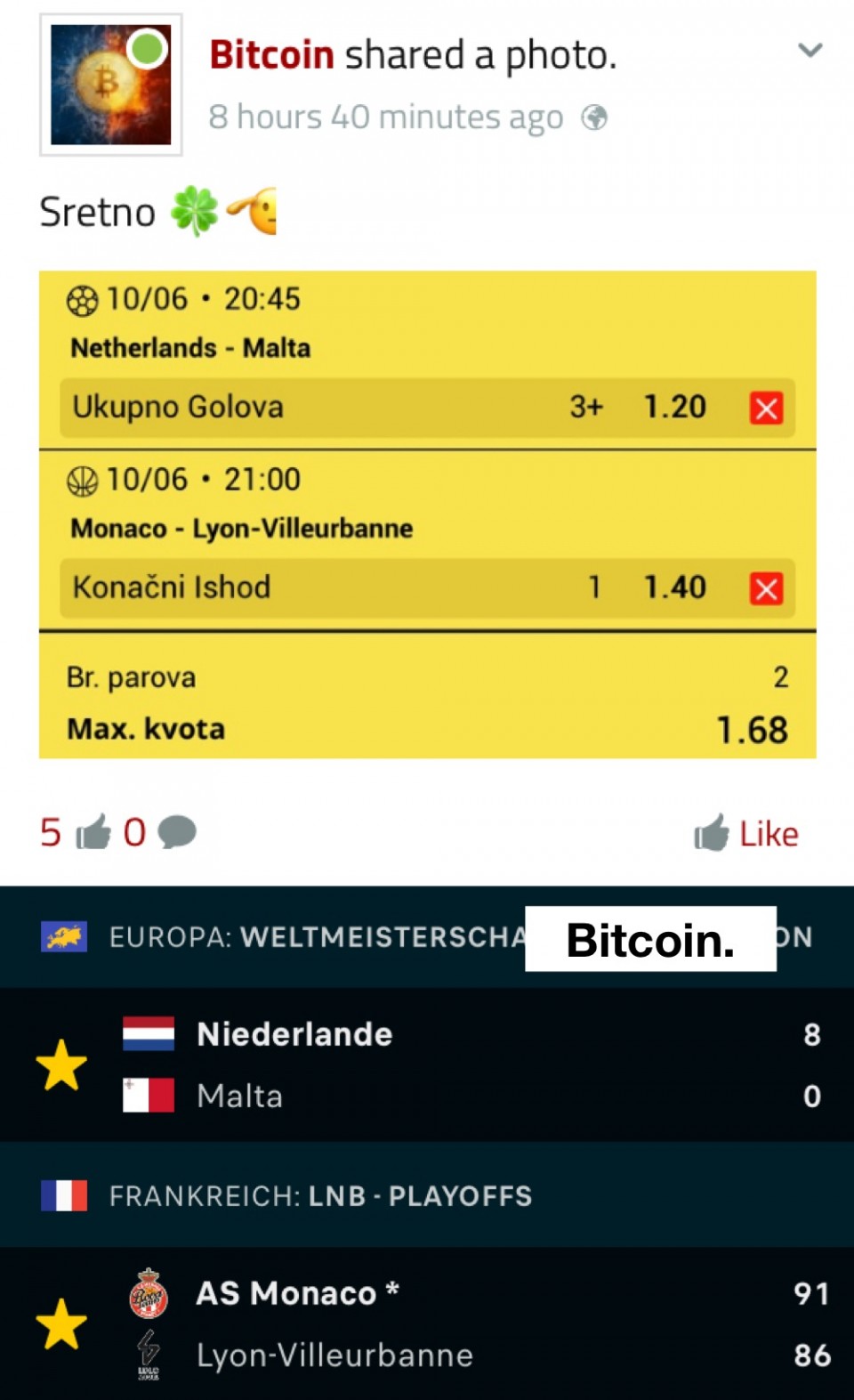
Task: Open Bitcoin's profile picture
Action: pos(111,85)
